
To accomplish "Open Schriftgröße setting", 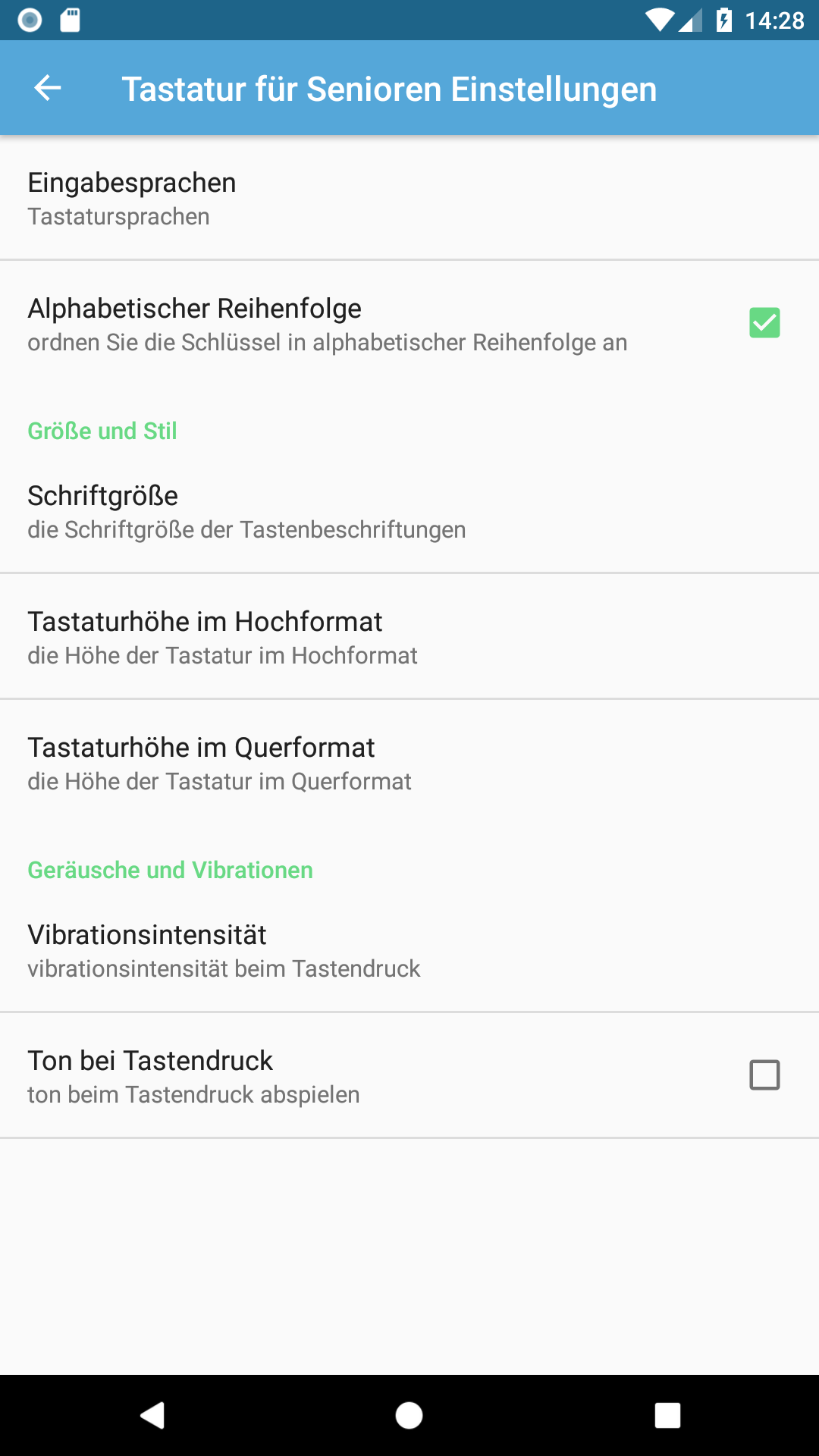I will pos(409,511).
